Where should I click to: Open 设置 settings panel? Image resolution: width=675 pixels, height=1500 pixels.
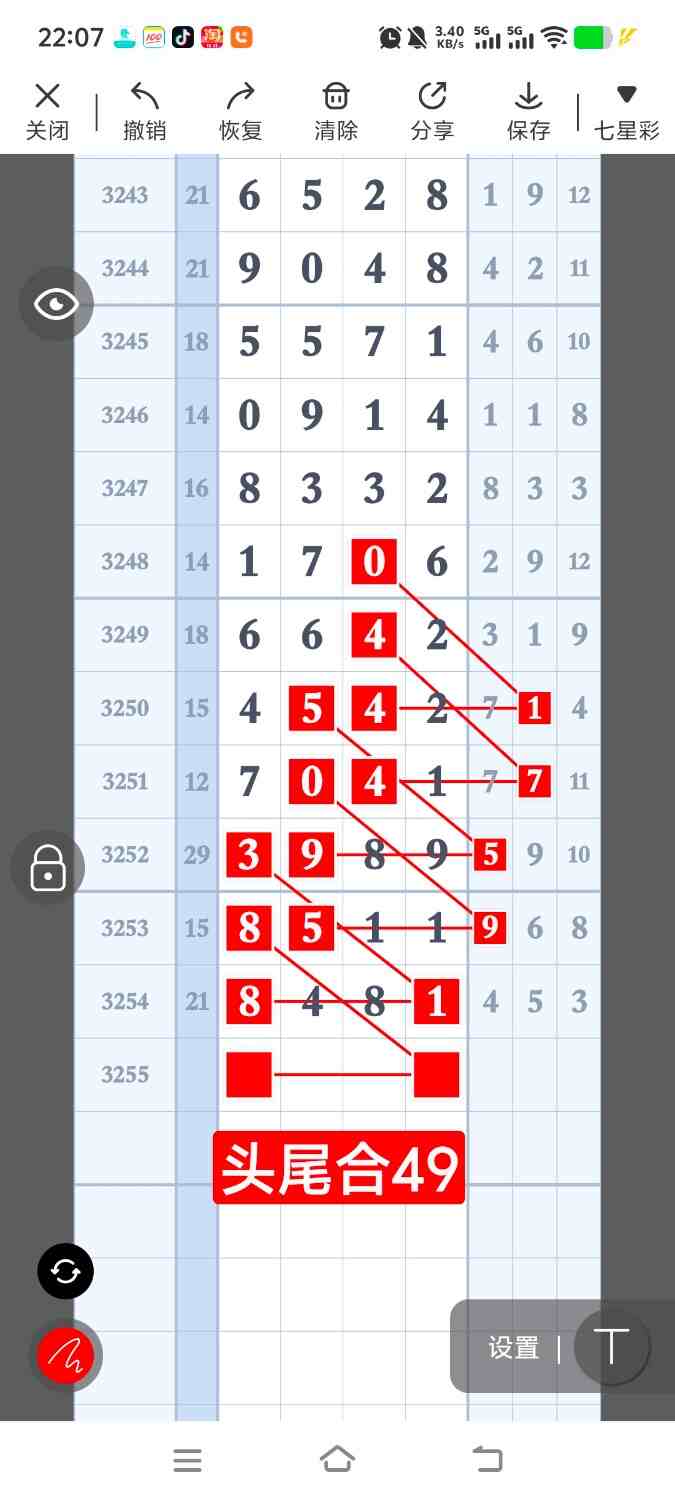click(514, 1348)
